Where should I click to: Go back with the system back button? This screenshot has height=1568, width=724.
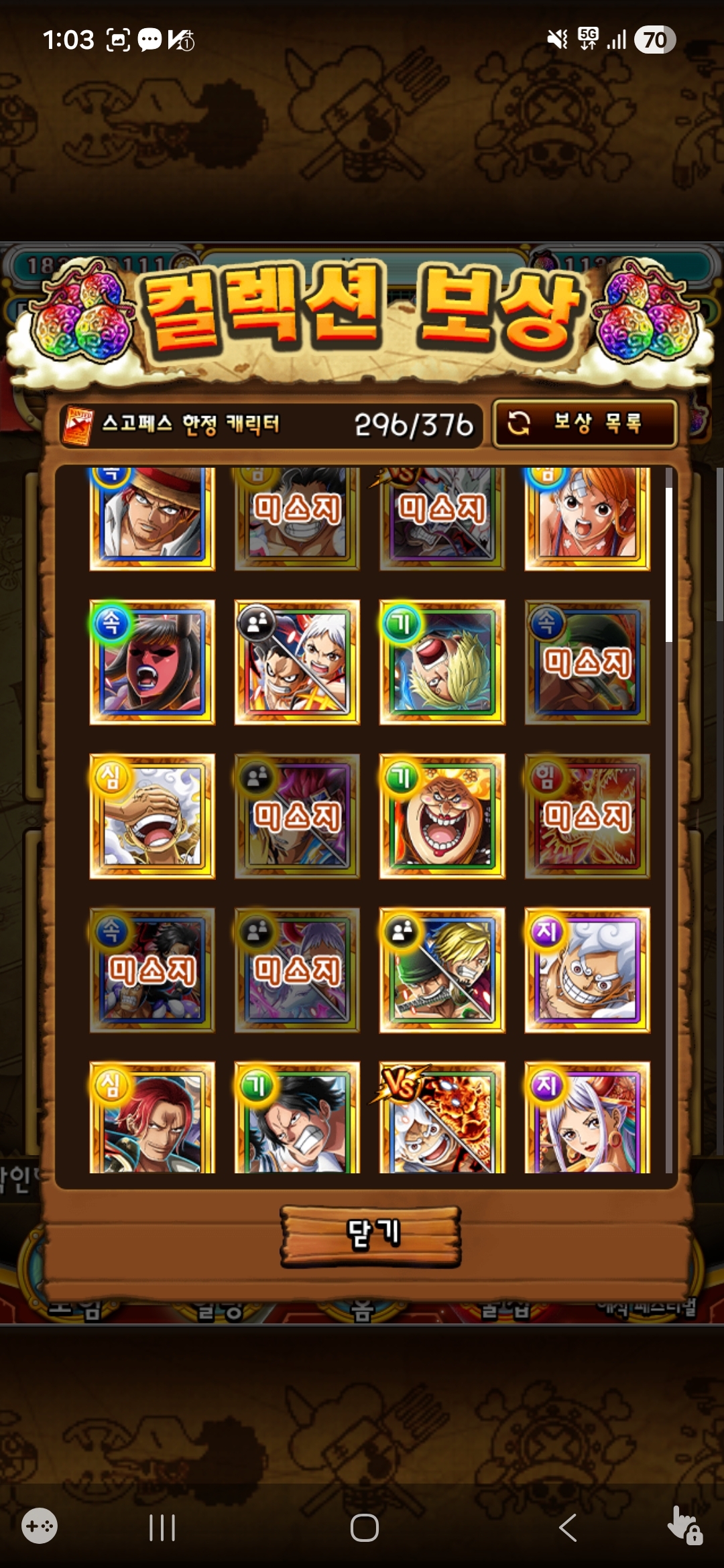coord(568,1528)
